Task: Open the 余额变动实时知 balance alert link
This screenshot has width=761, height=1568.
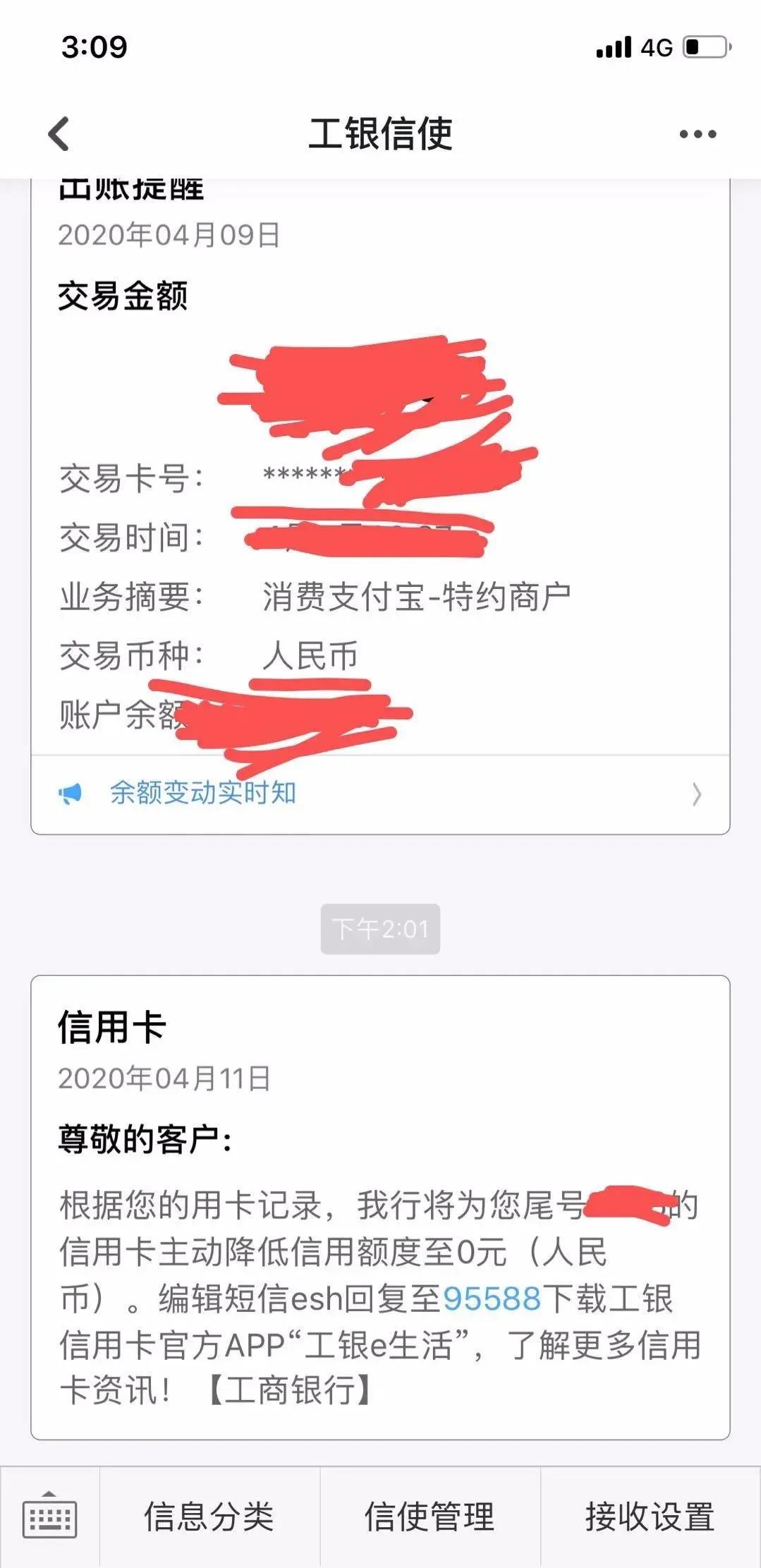Action: (x=202, y=794)
